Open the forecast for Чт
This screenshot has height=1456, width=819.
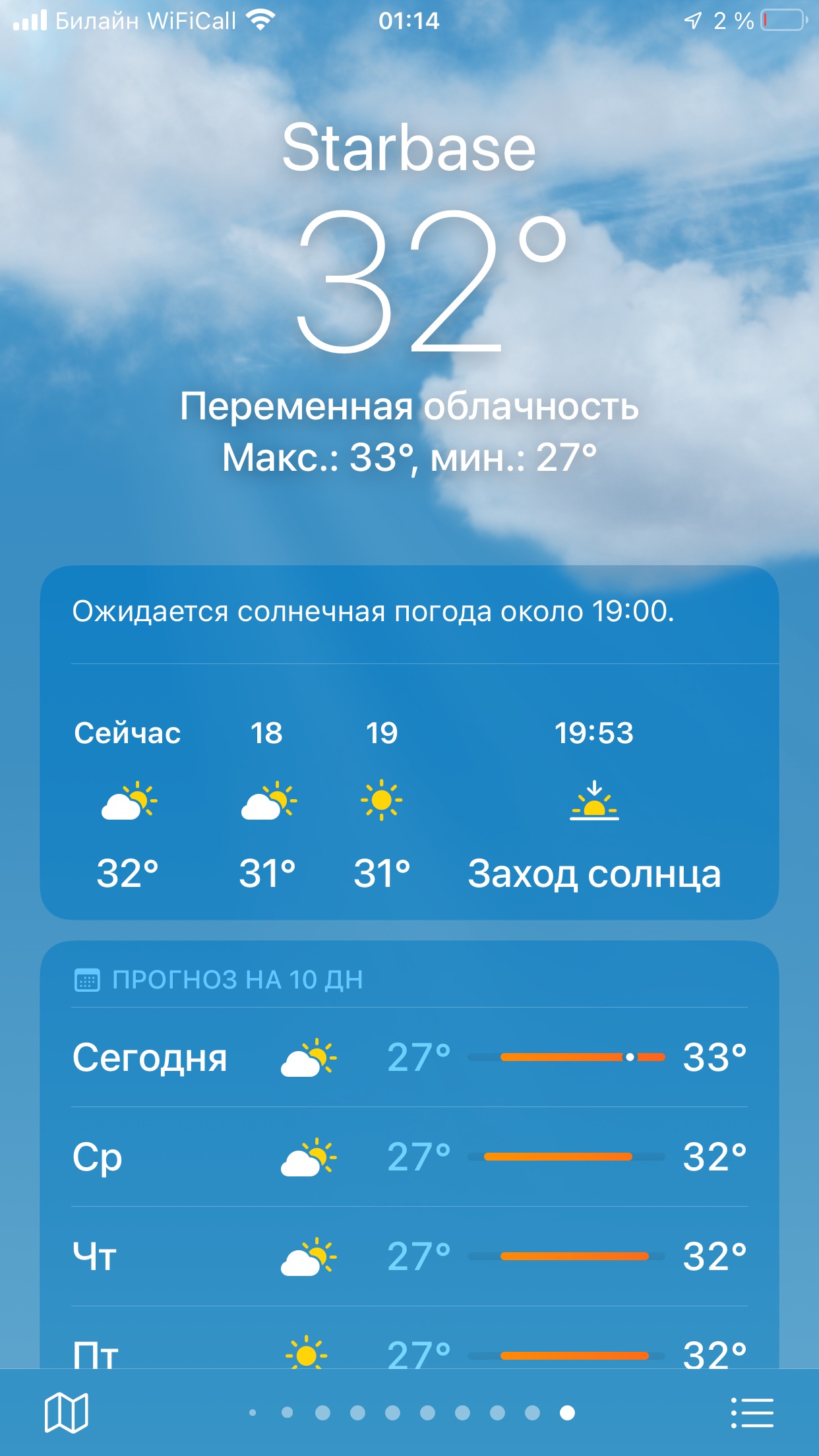coord(409,1256)
